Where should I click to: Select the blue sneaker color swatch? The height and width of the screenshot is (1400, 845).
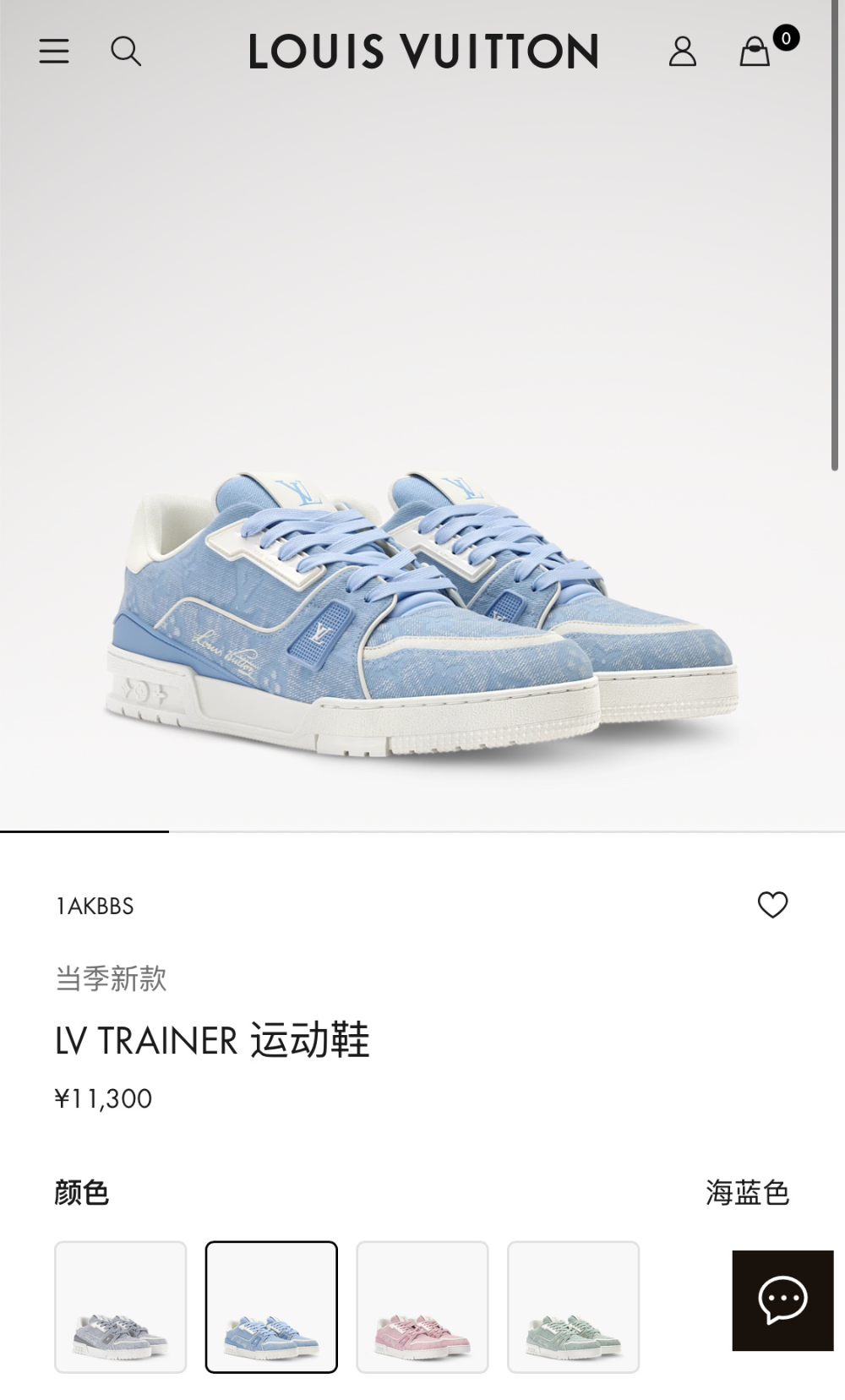tap(271, 1307)
